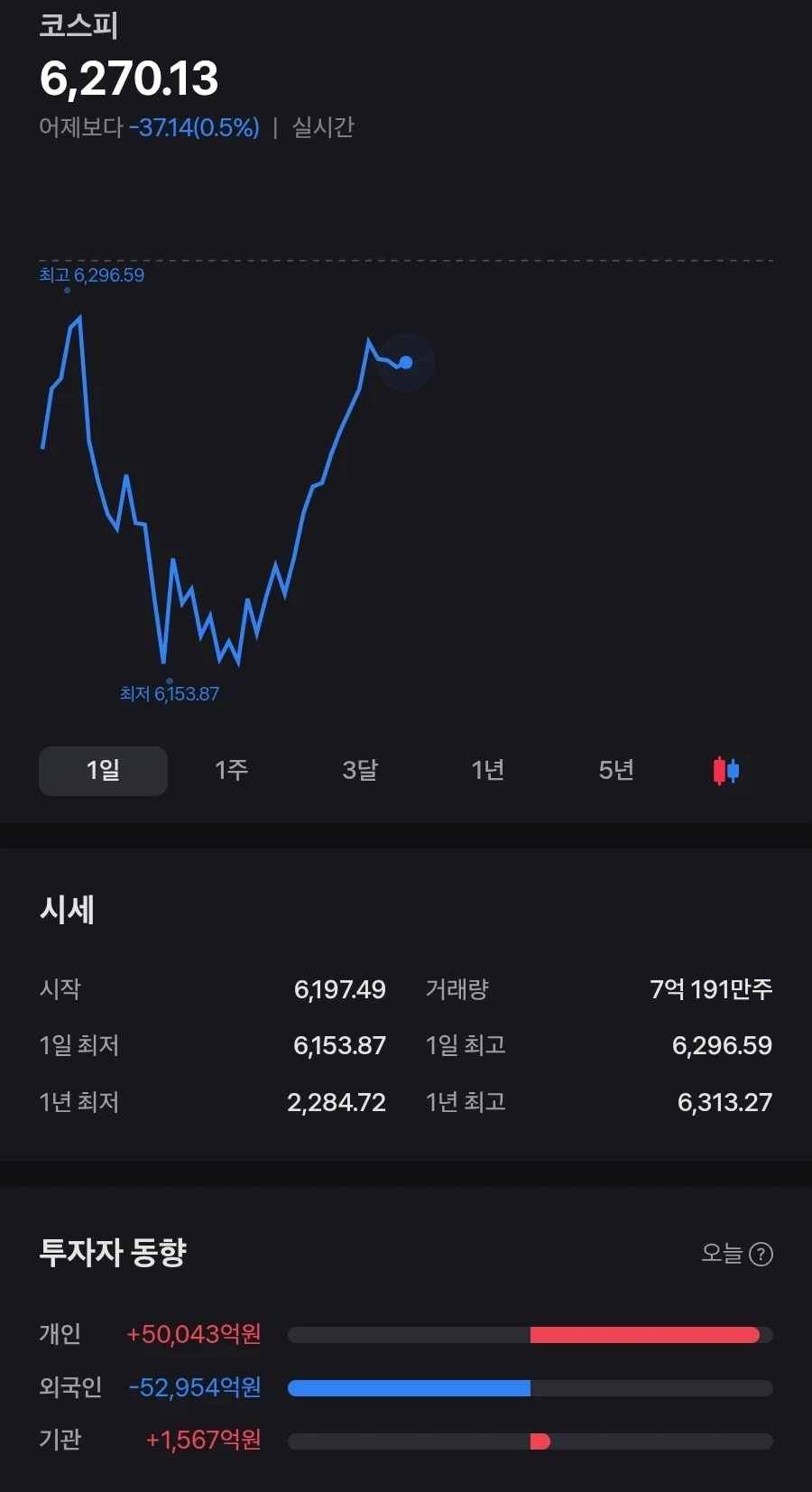Switch chart to candlestick view
Image resolution: width=812 pixels, height=1492 pixels.
(724, 771)
